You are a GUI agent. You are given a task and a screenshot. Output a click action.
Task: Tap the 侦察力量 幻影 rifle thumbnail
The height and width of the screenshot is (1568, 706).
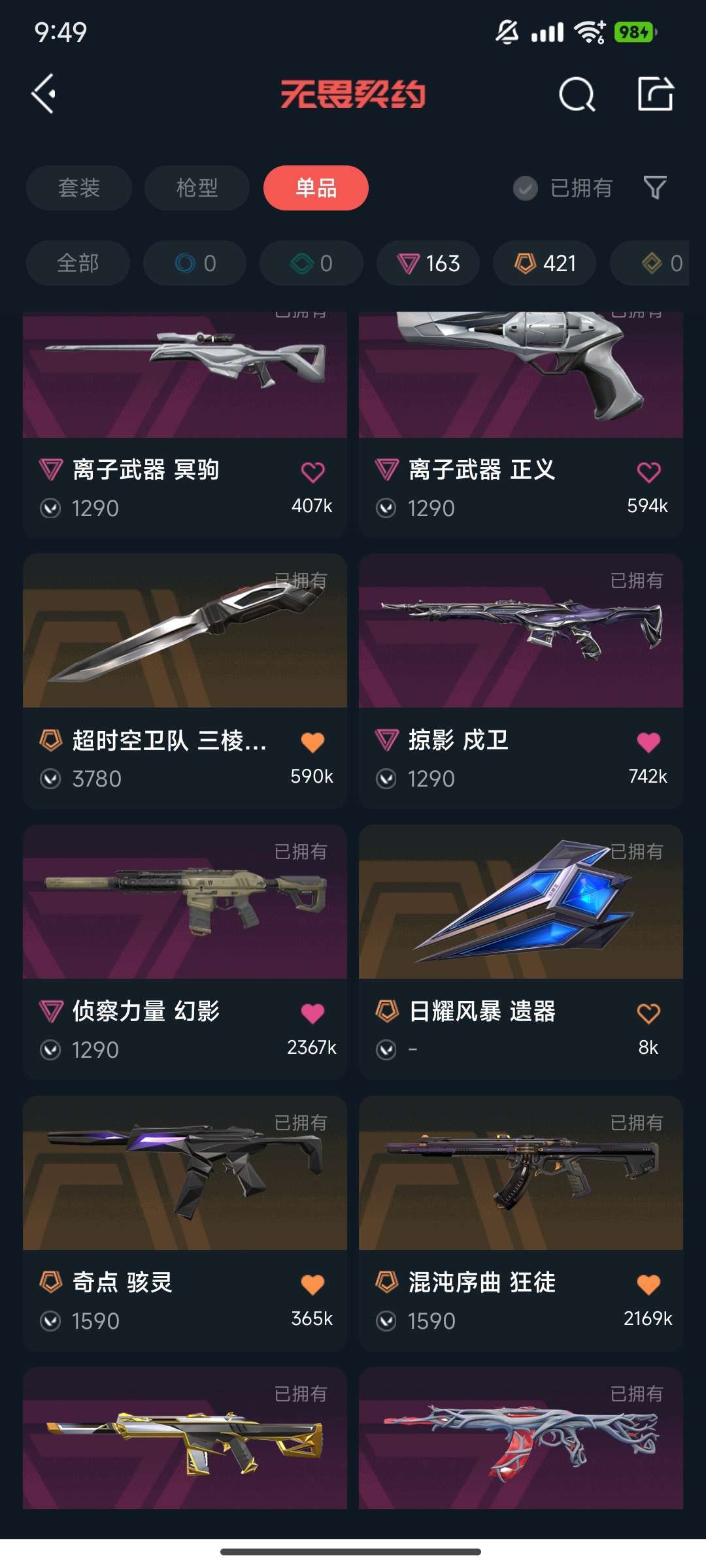(184, 908)
